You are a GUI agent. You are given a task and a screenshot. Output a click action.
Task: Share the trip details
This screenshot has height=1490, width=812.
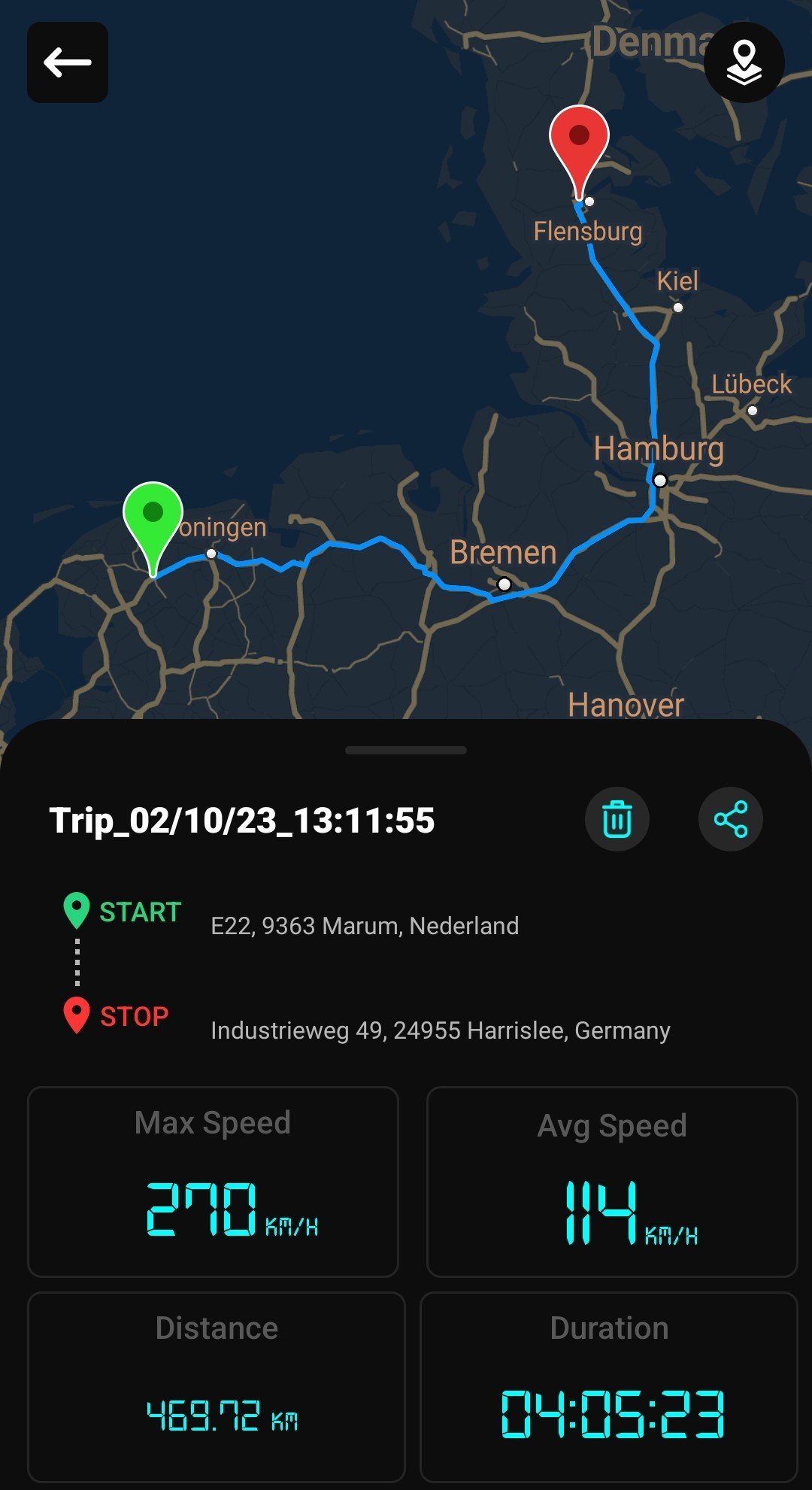coord(731,819)
